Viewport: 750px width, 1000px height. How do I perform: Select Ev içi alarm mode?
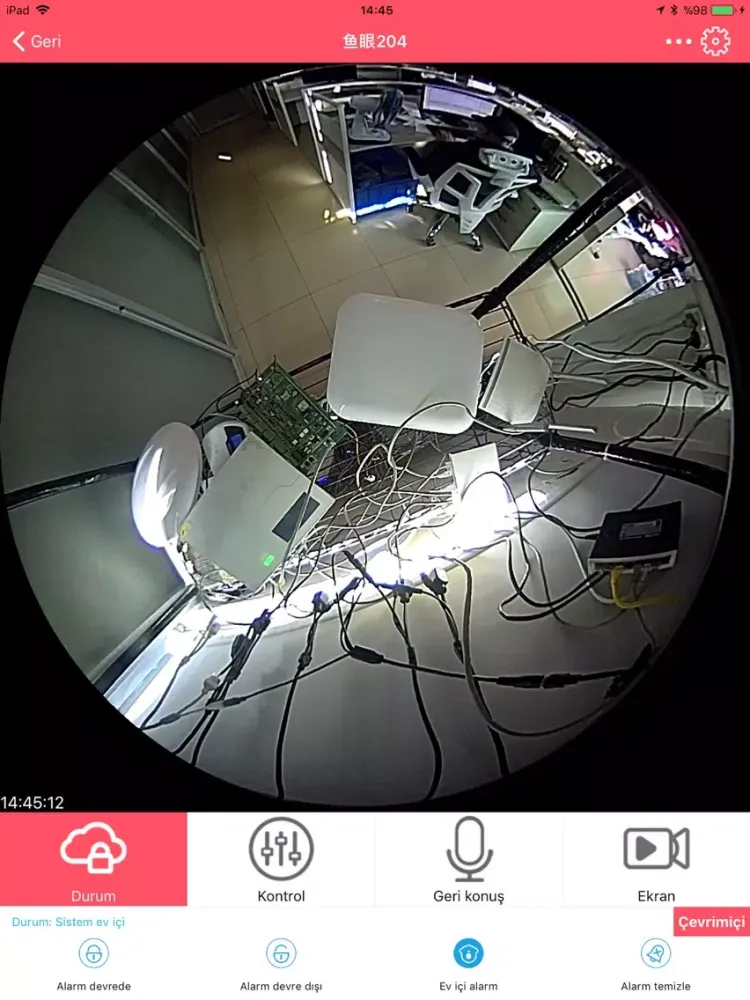click(468, 962)
